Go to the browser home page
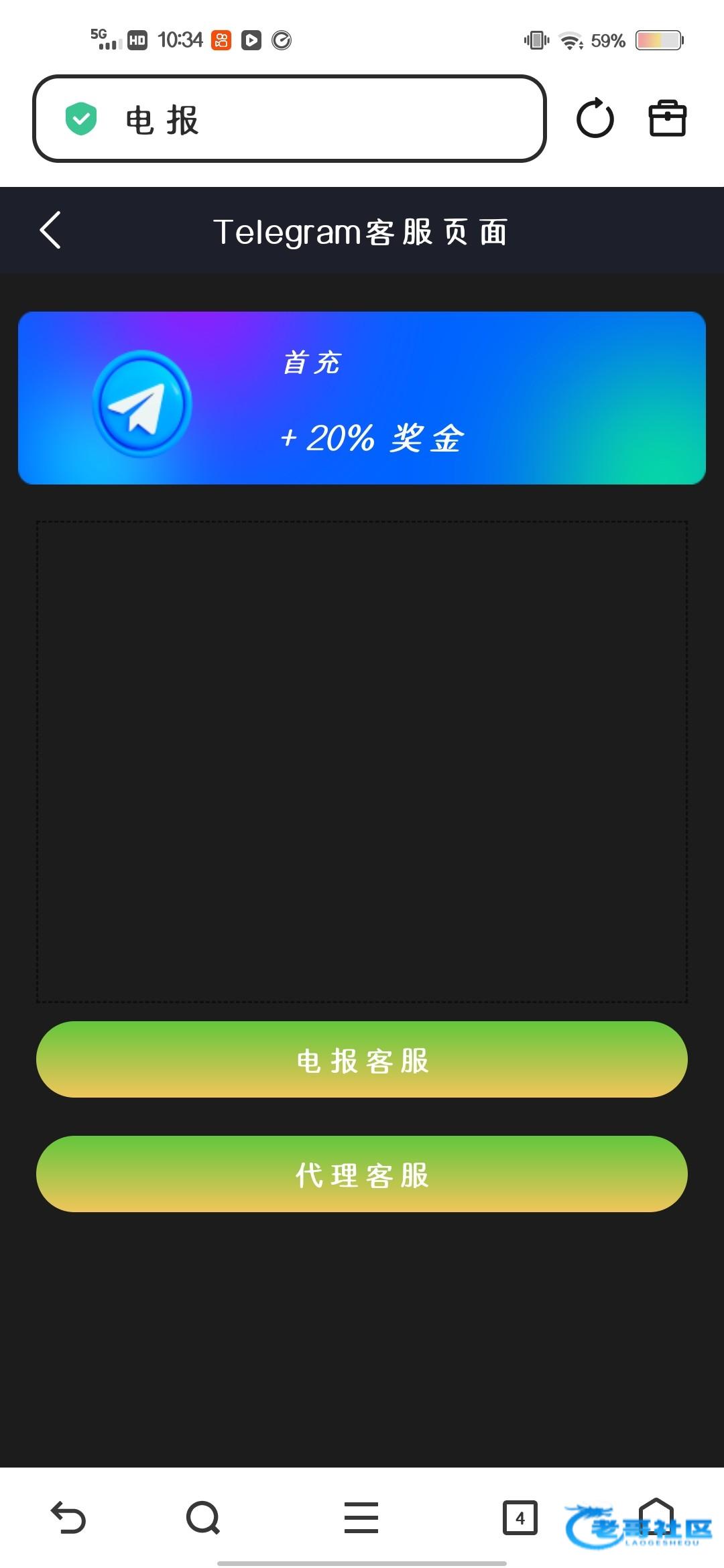The width and height of the screenshot is (724, 1568). [656, 1516]
